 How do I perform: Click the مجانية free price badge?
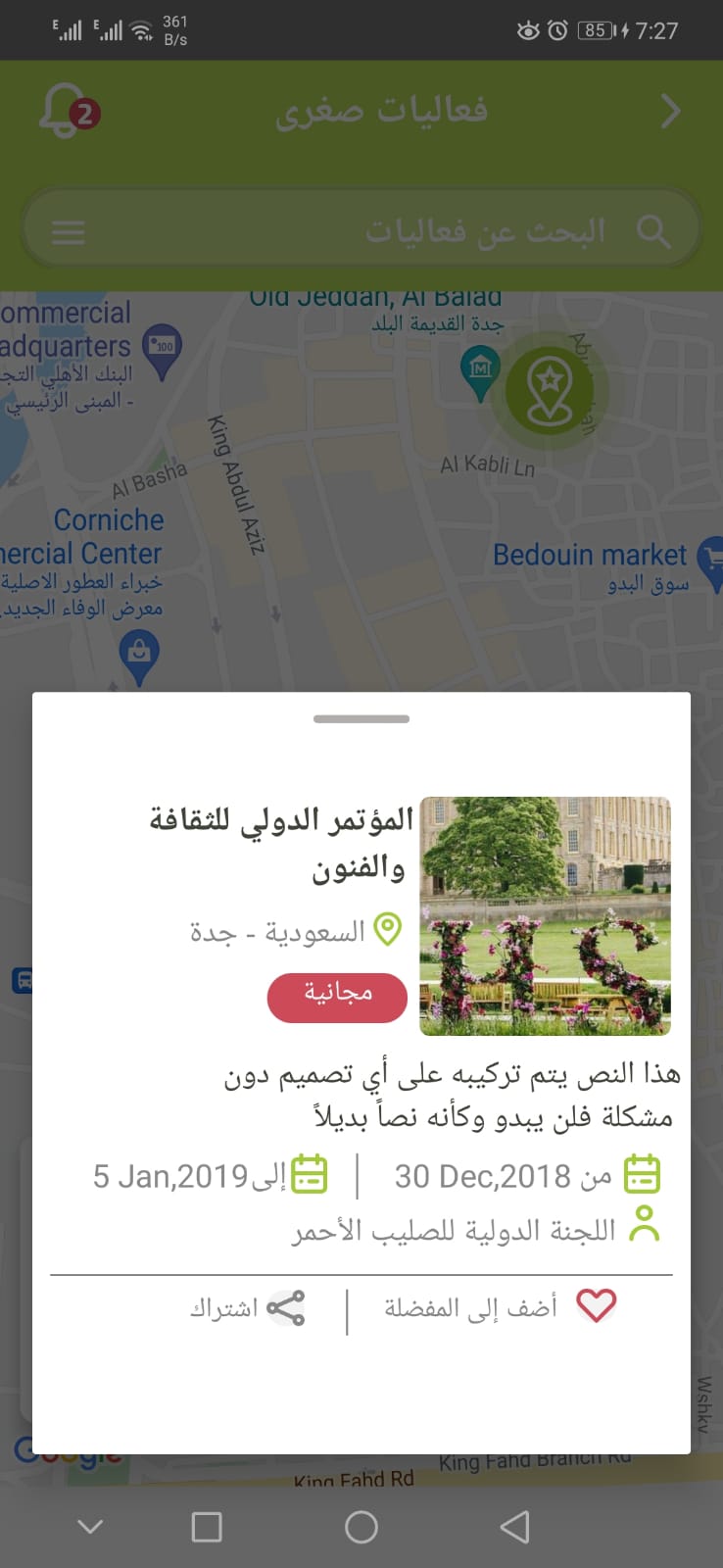pos(337,998)
